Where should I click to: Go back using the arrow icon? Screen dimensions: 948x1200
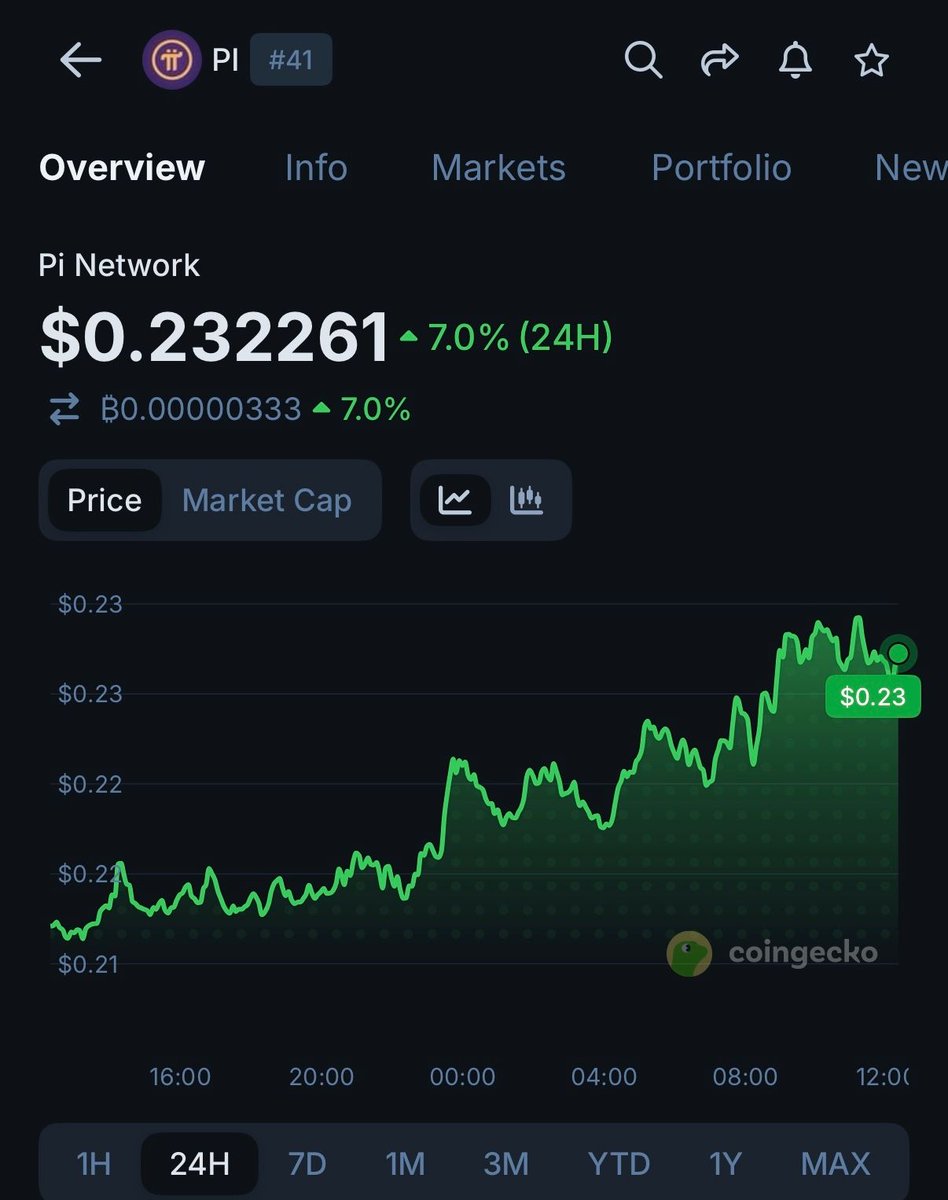pos(81,61)
